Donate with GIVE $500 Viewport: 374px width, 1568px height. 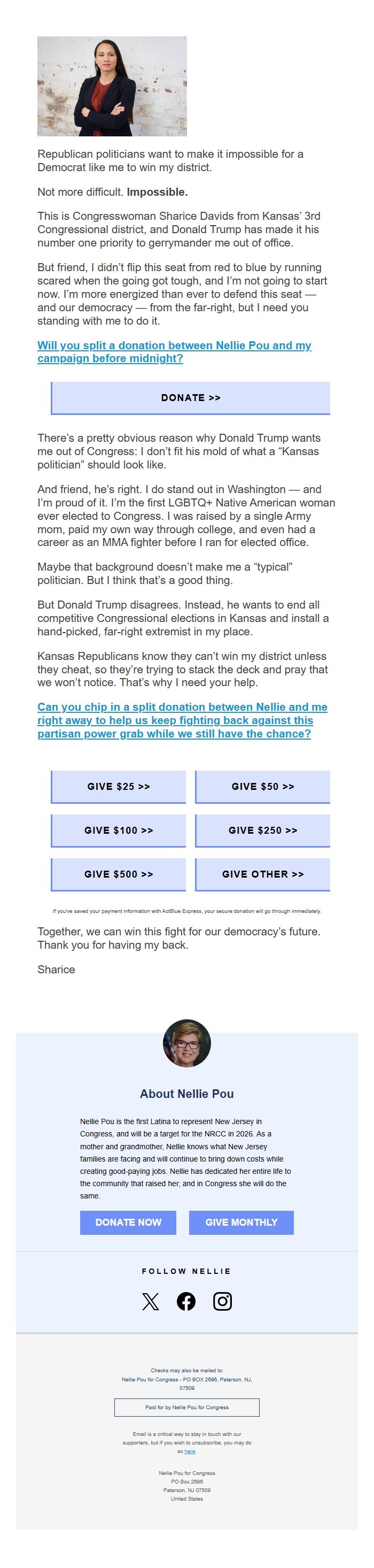(119, 874)
